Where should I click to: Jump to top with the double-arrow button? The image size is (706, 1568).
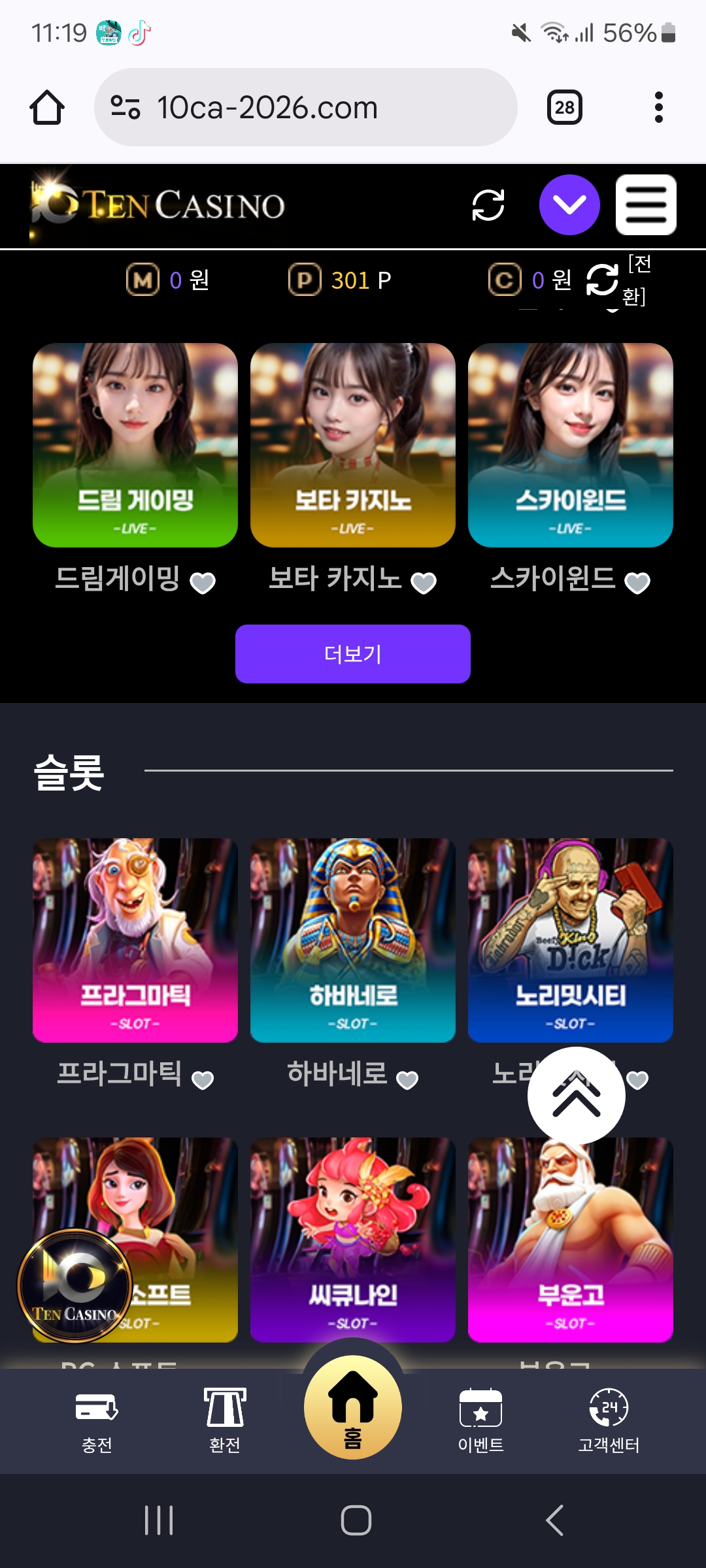577,1096
